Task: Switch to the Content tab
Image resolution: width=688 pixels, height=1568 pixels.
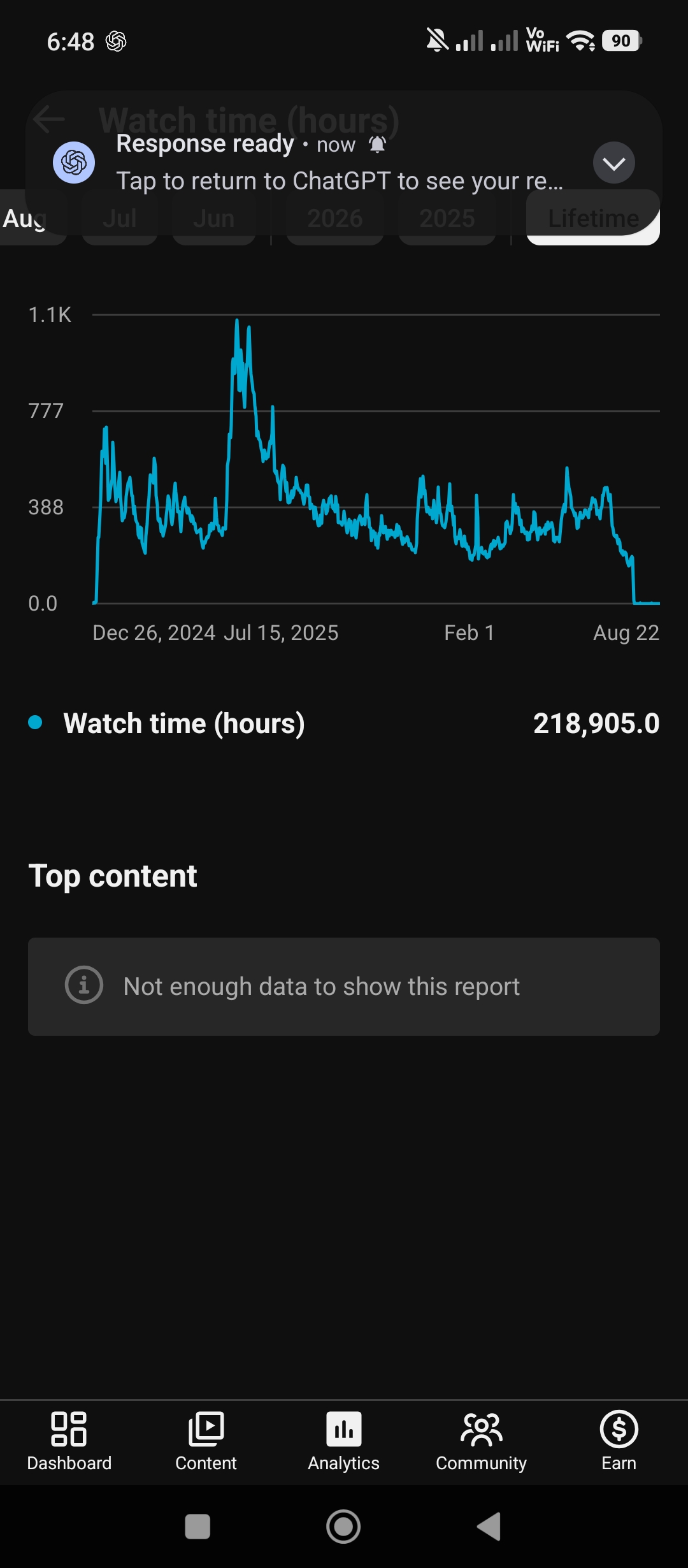Action: [206, 1442]
